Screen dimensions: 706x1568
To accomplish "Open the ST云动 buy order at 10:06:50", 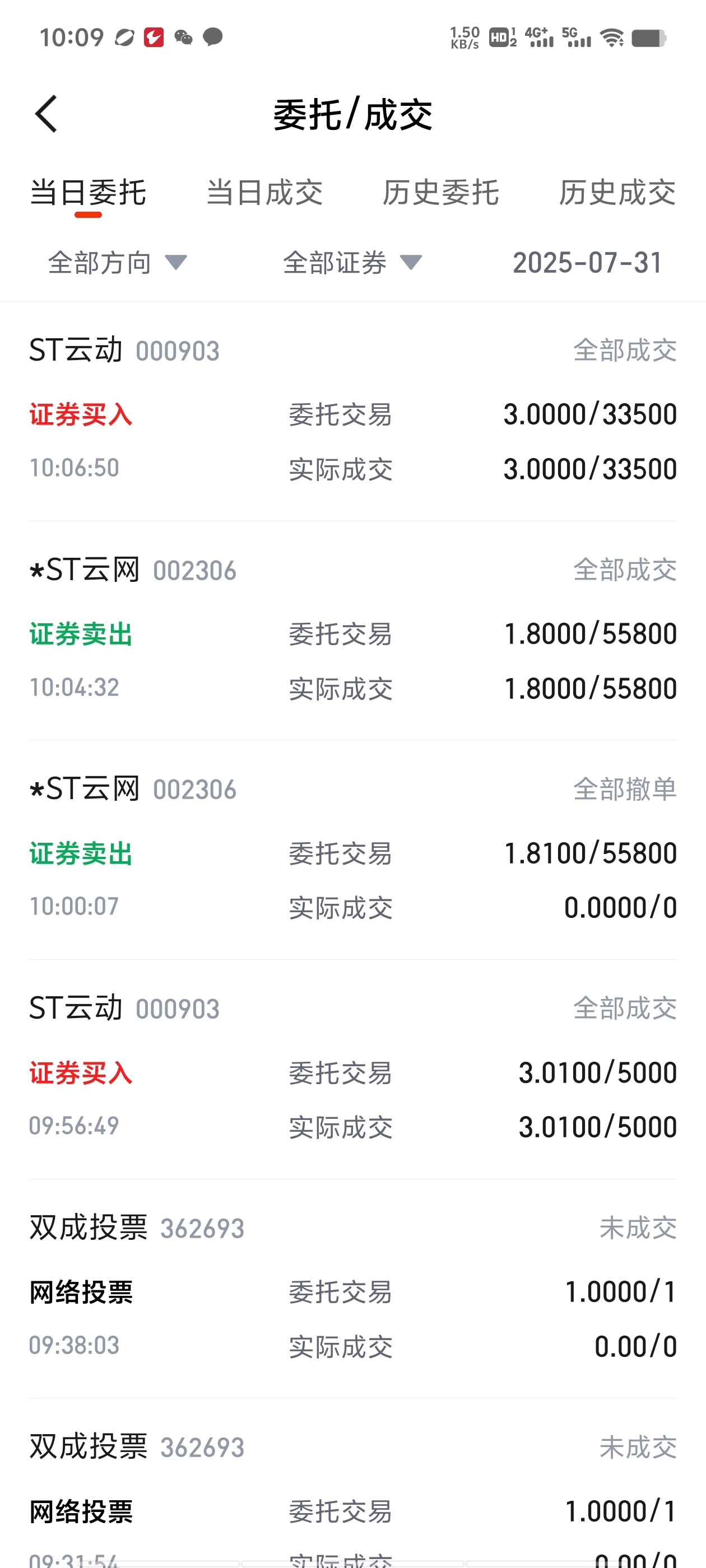I will [x=352, y=412].
